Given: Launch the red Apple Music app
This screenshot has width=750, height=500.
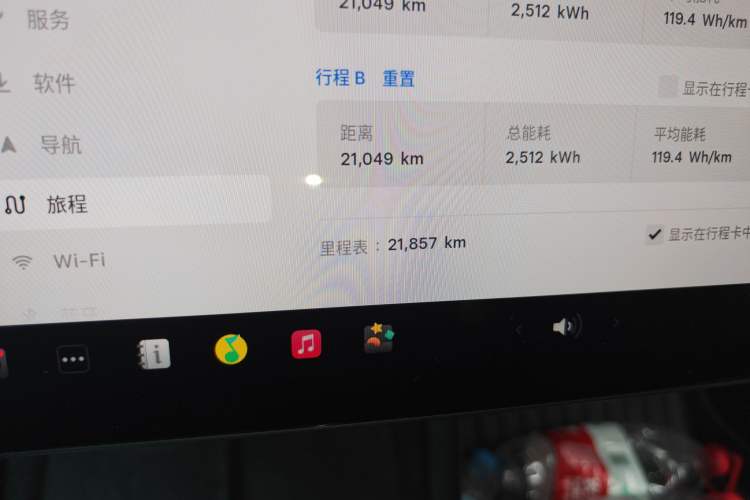Looking at the screenshot, I should 306,345.
